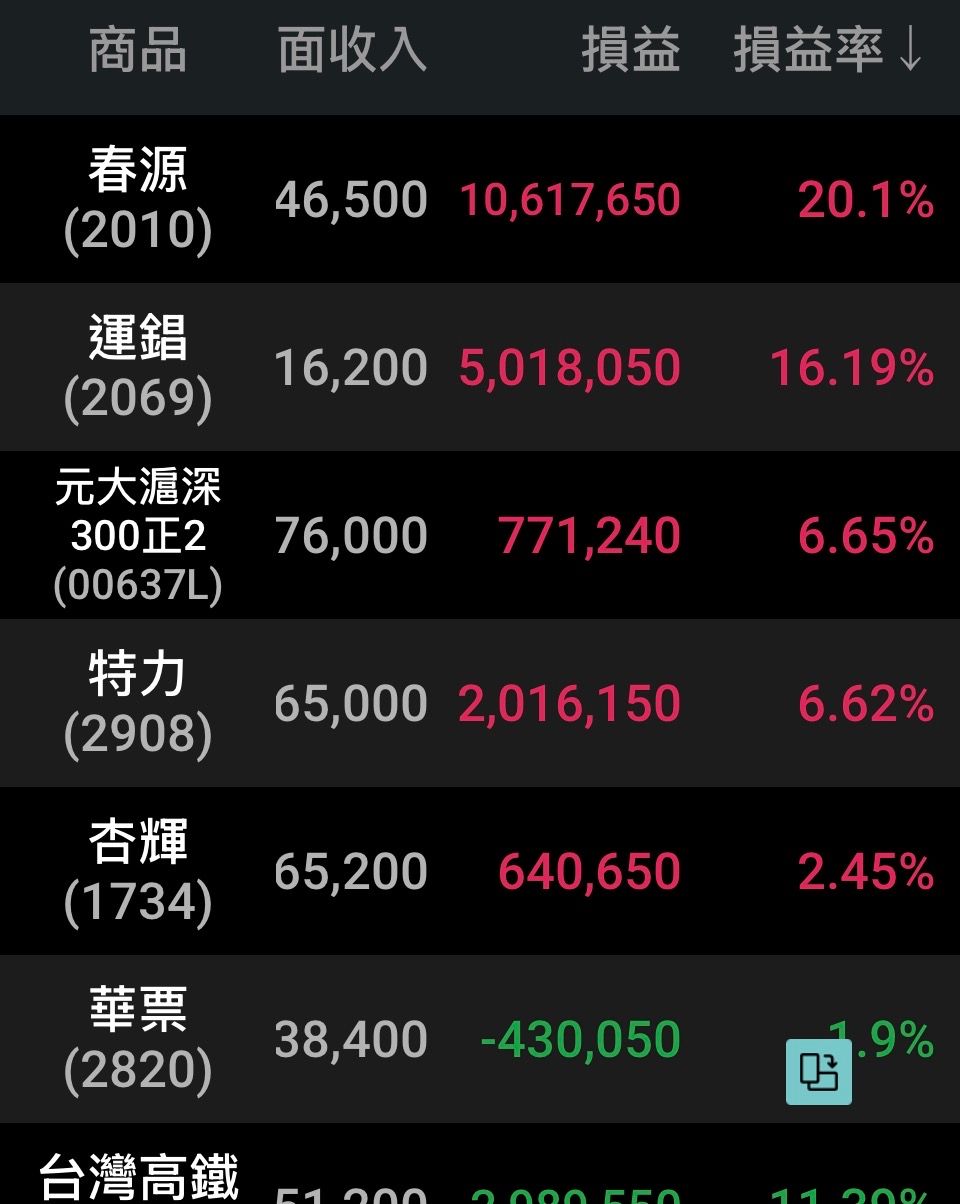Tap the teal floating screen-switch icon
This screenshot has width=960, height=1204.
[819, 1072]
